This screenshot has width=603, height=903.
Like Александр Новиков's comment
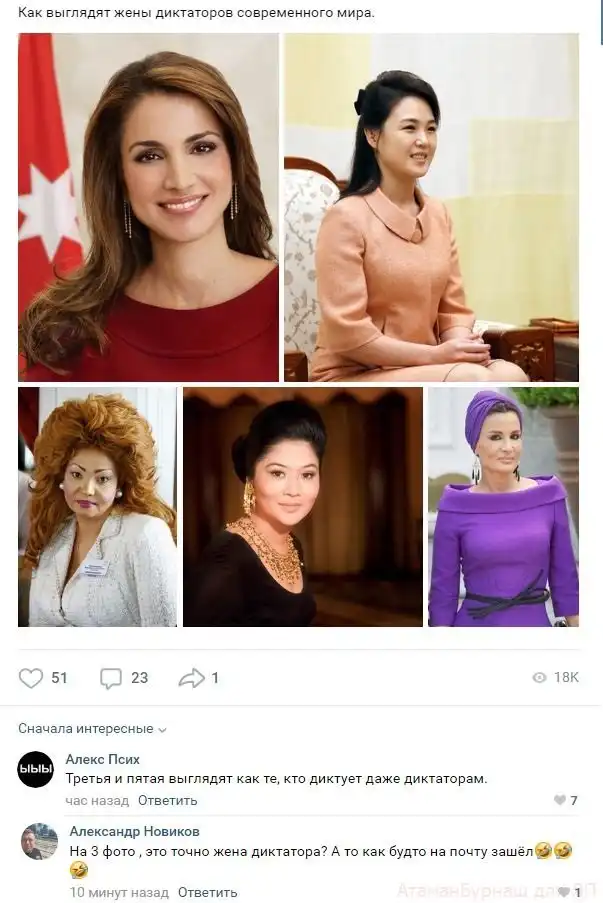pyautogui.click(x=565, y=892)
